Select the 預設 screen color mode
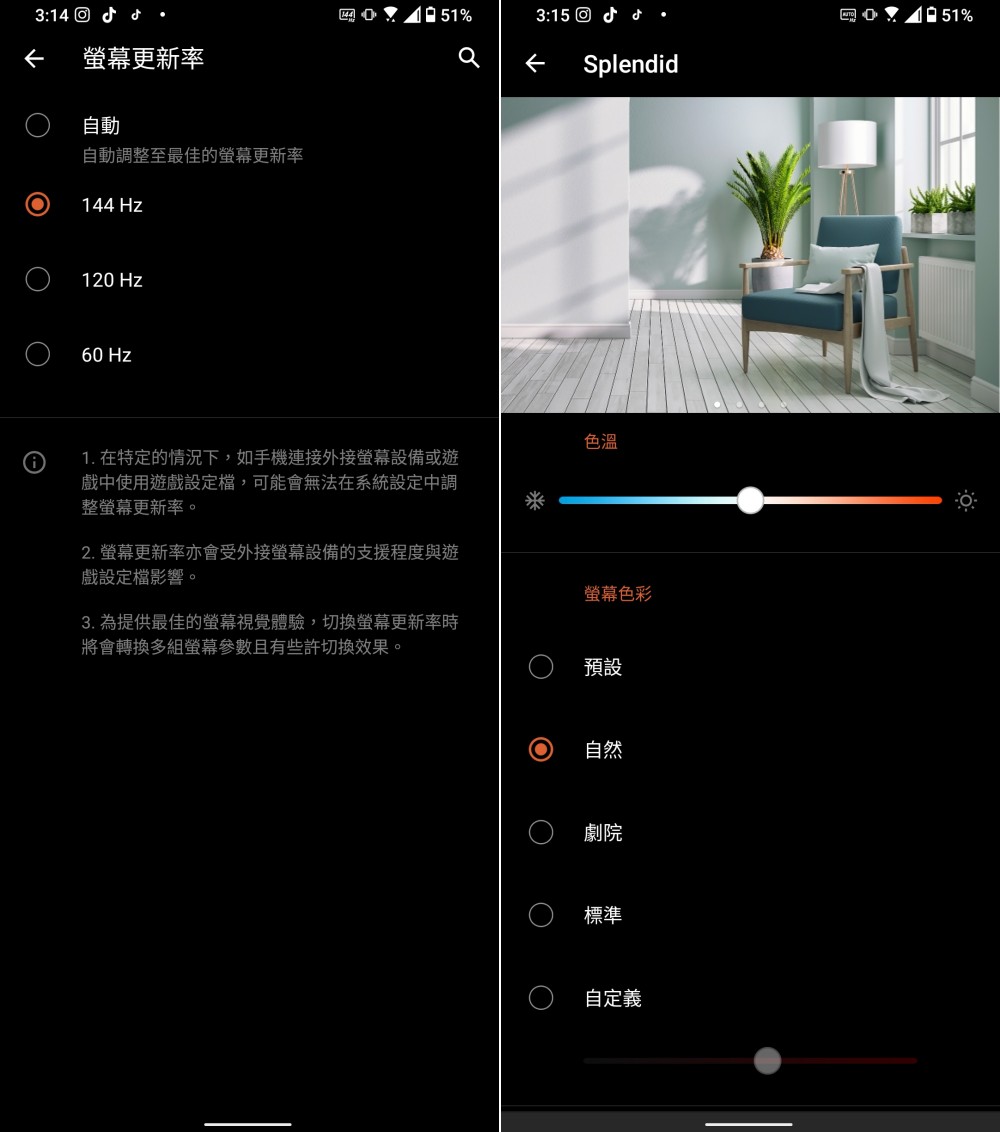This screenshot has width=1000, height=1132. (541, 667)
